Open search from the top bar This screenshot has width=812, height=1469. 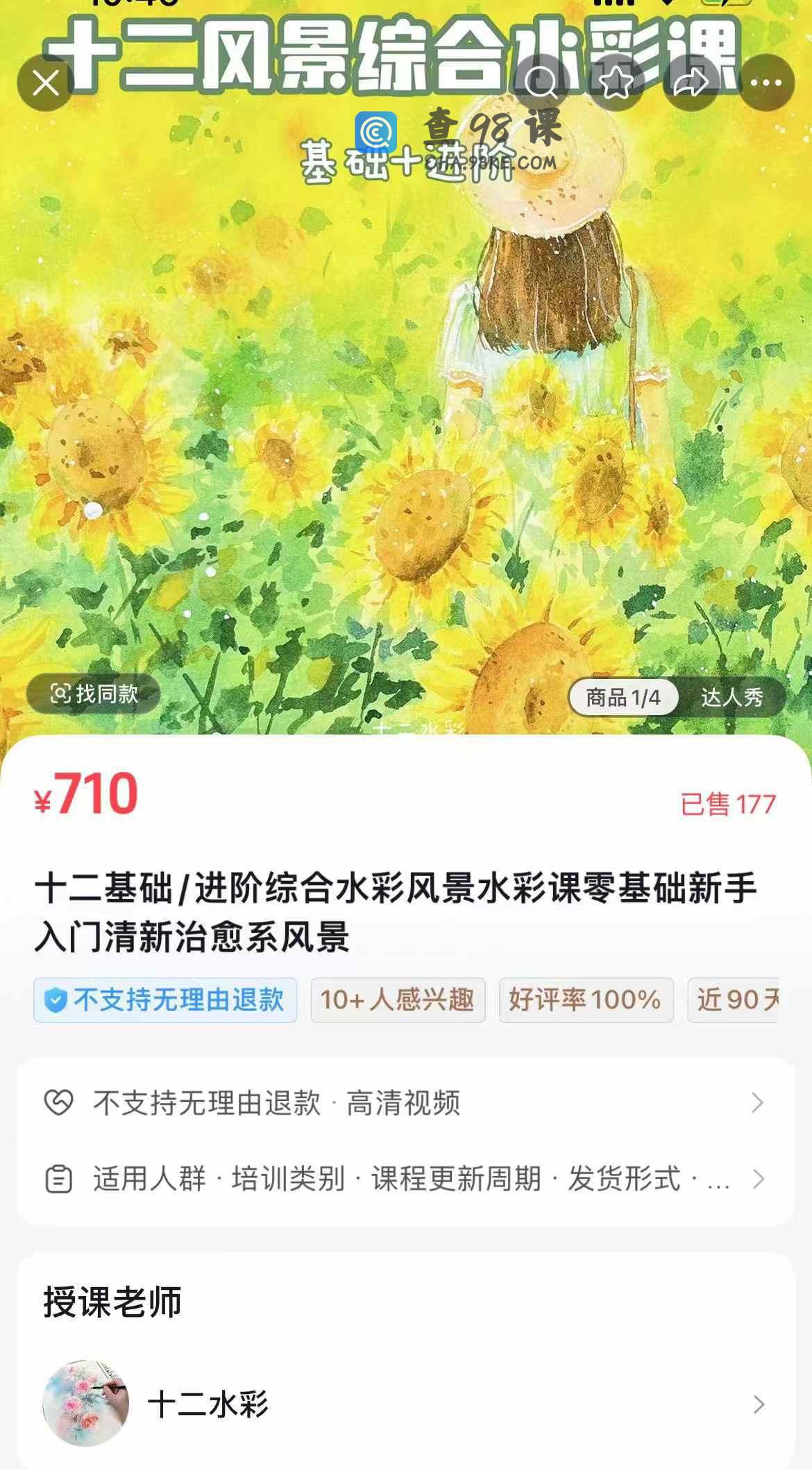point(541,83)
